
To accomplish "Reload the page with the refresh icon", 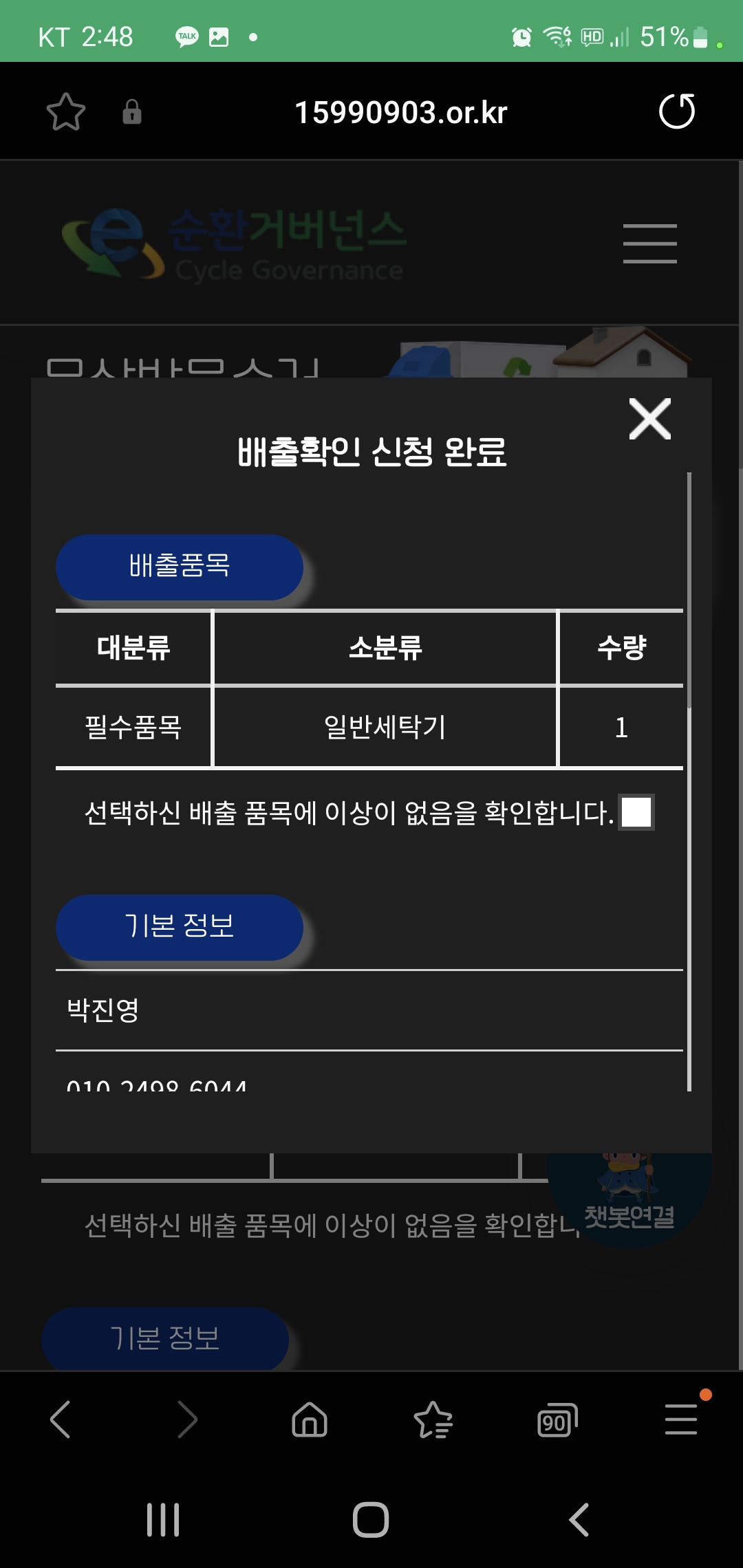I will click(677, 111).
